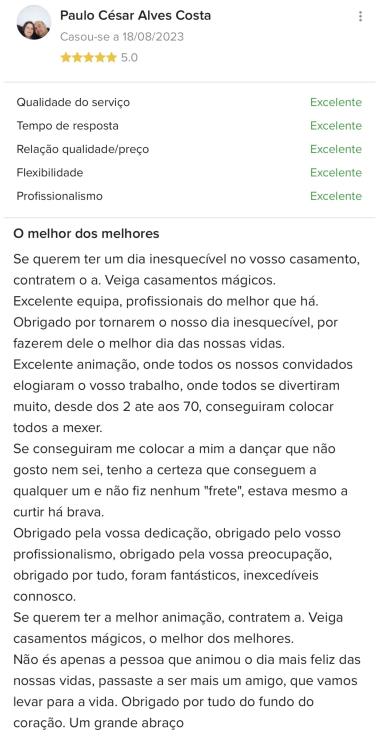376x750 pixels.
Task: Open the three-dot overflow menu
Action: click(360, 16)
